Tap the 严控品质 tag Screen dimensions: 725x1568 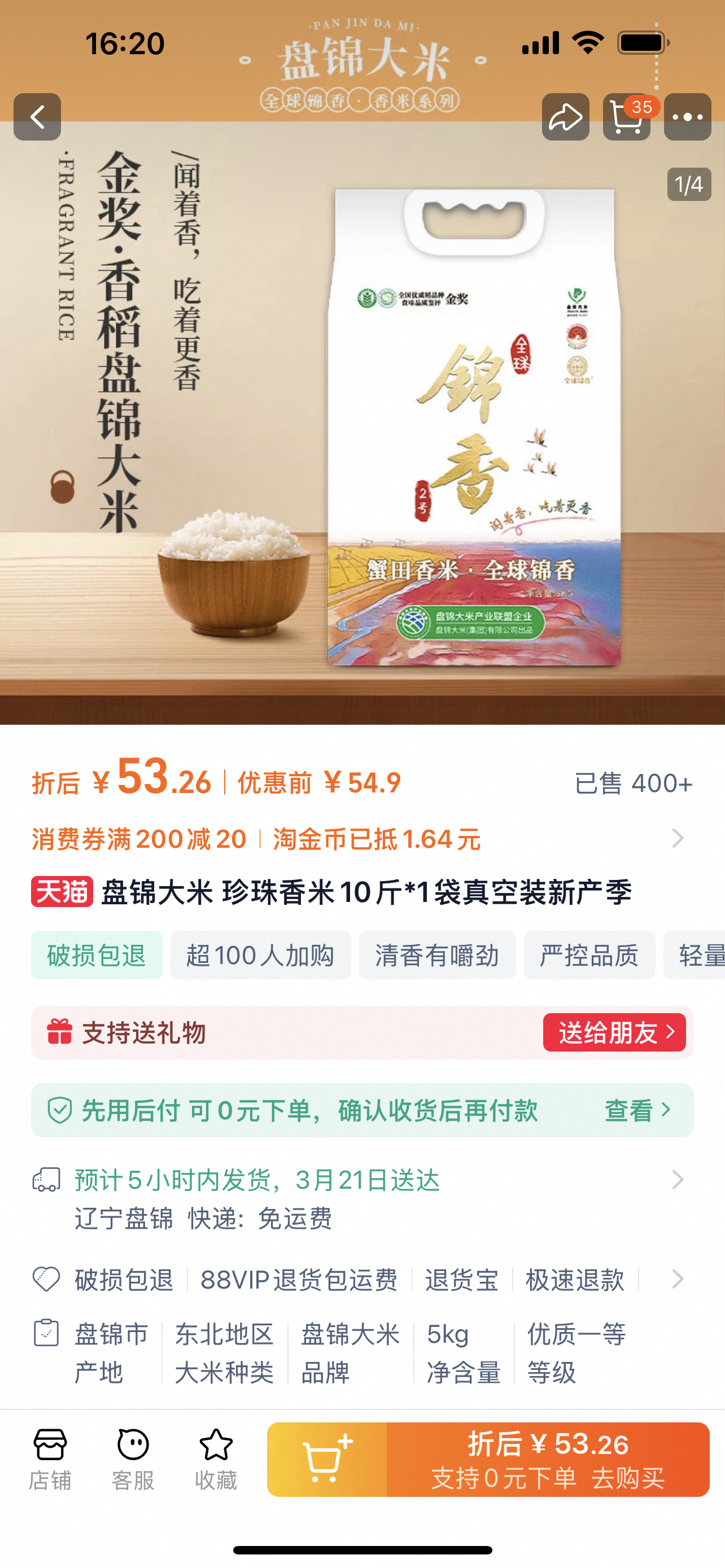(x=589, y=955)
